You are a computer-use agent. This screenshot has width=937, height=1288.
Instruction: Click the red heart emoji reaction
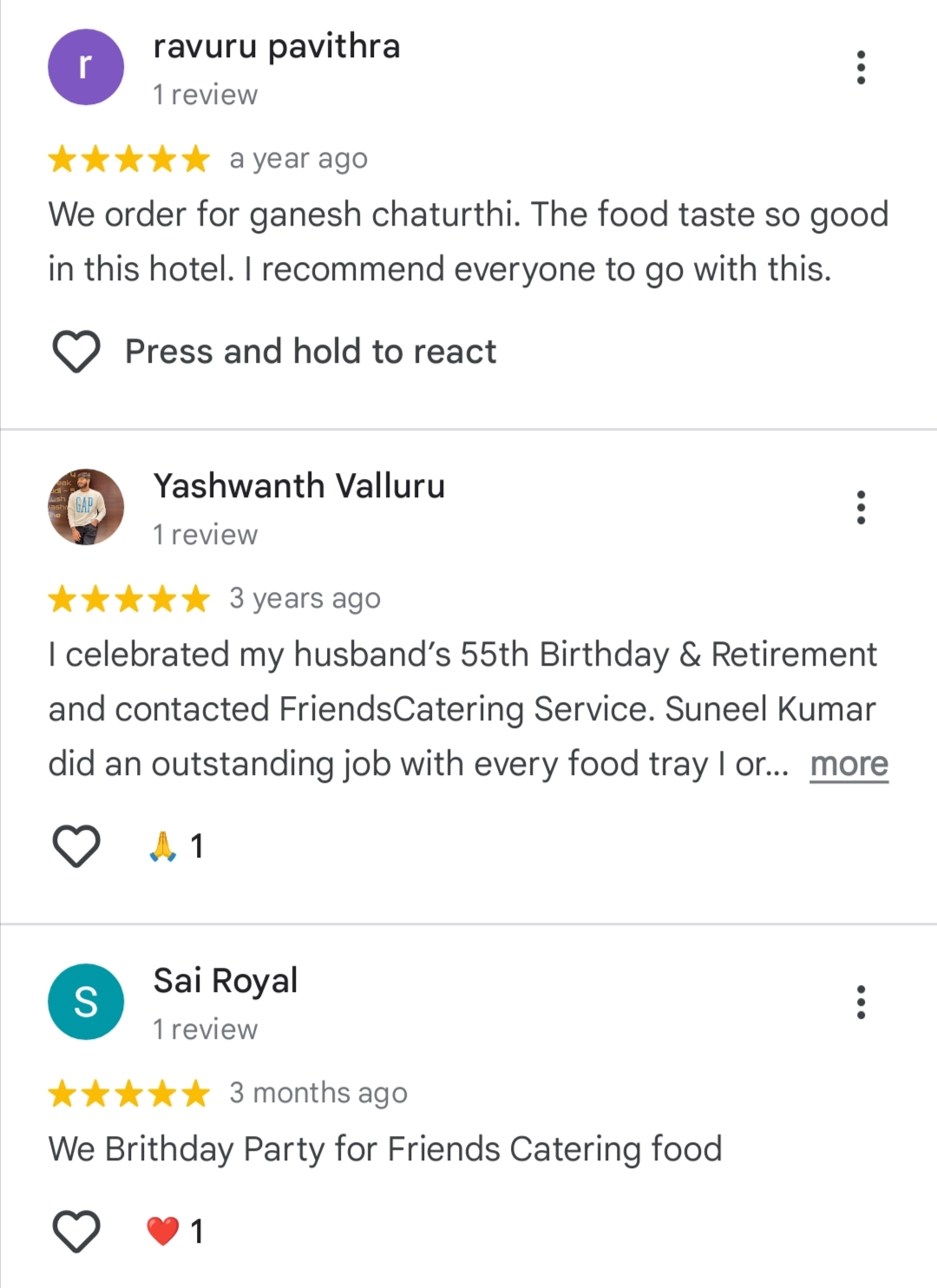click(161, 1230)
